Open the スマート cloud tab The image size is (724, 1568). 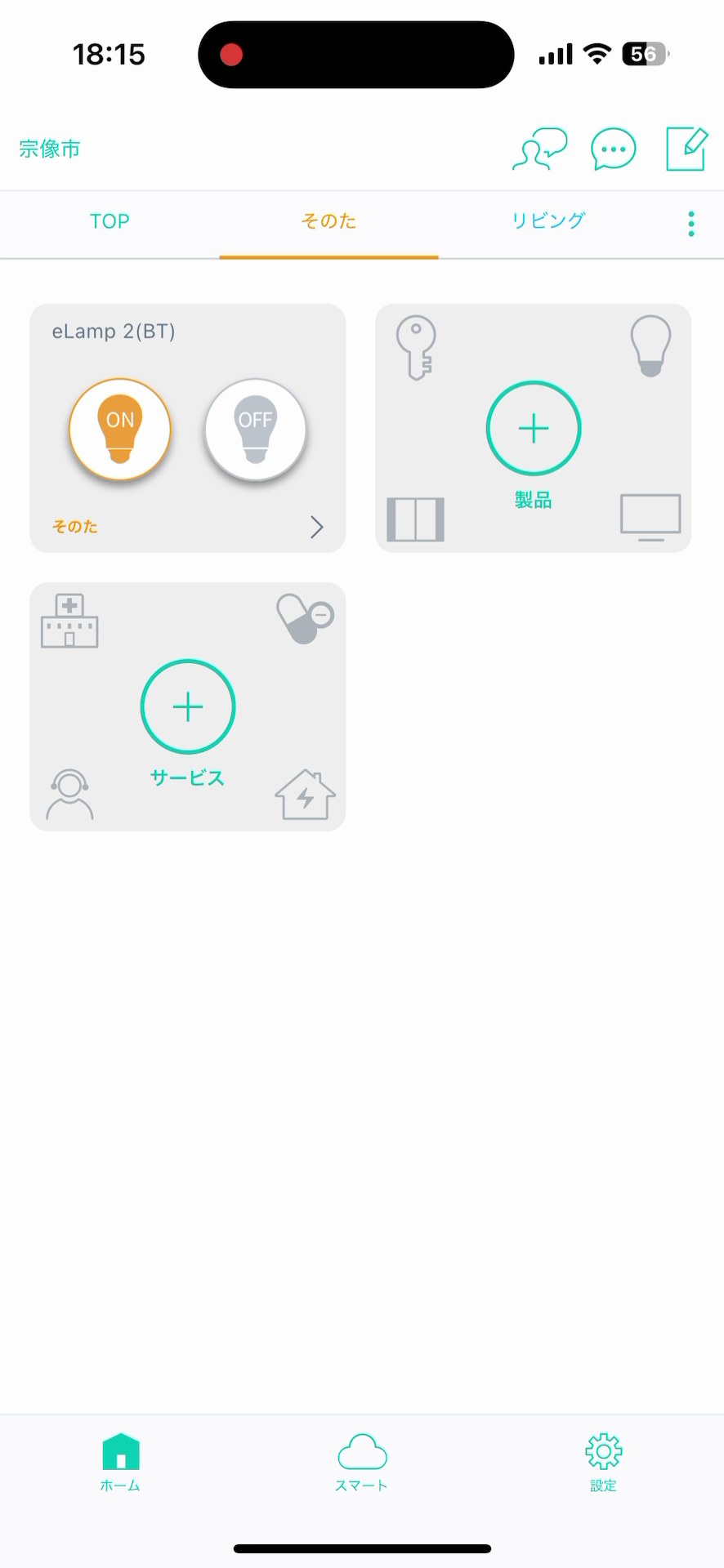click(362, 1463)
